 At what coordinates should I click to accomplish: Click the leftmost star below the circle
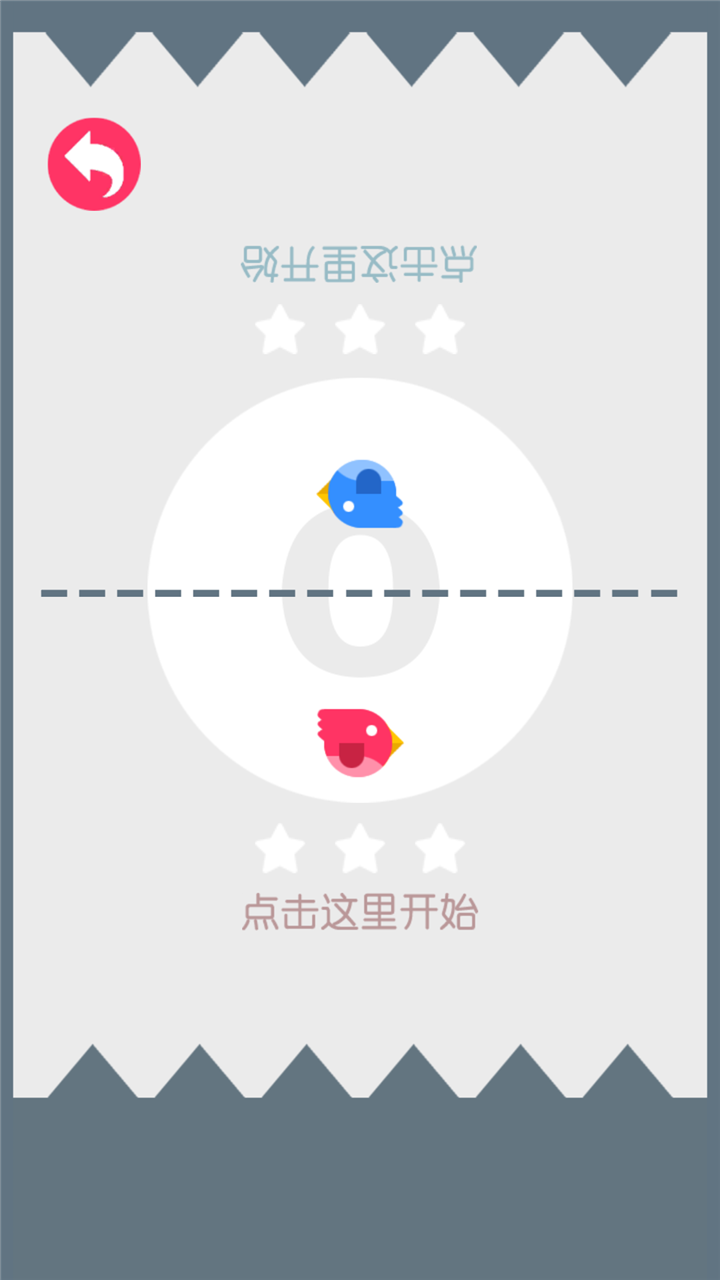[280, 847]
